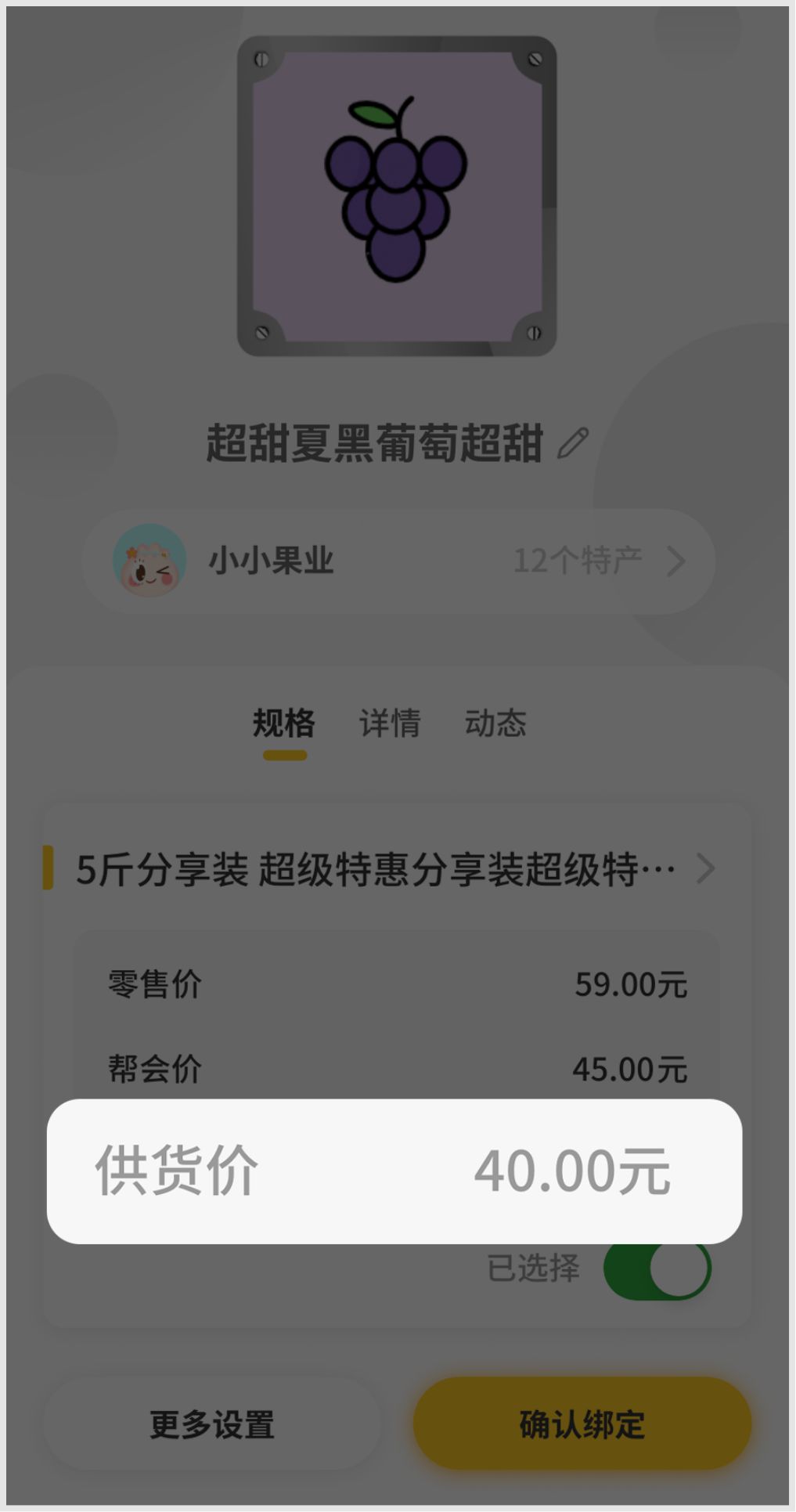Open the 小小果业 shop row

(x=398, y=561)
